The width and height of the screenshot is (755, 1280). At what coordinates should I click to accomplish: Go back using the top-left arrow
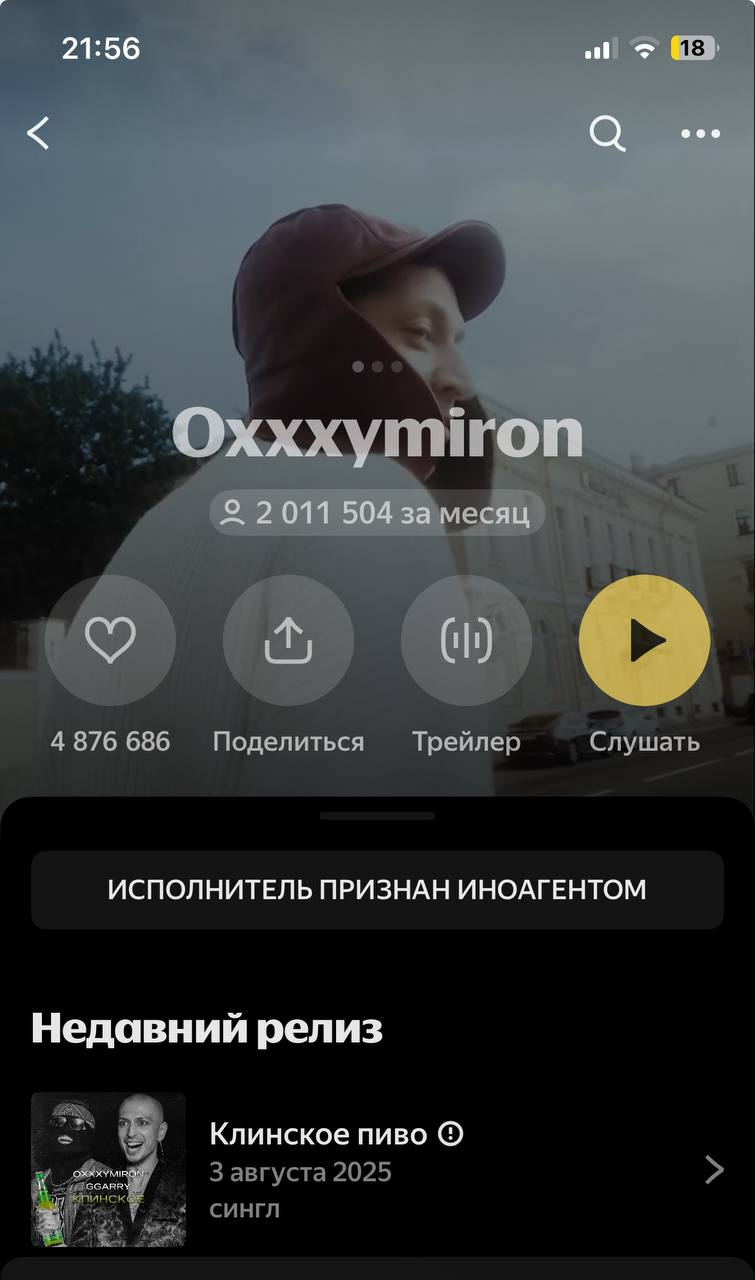(x=38, y=133)
